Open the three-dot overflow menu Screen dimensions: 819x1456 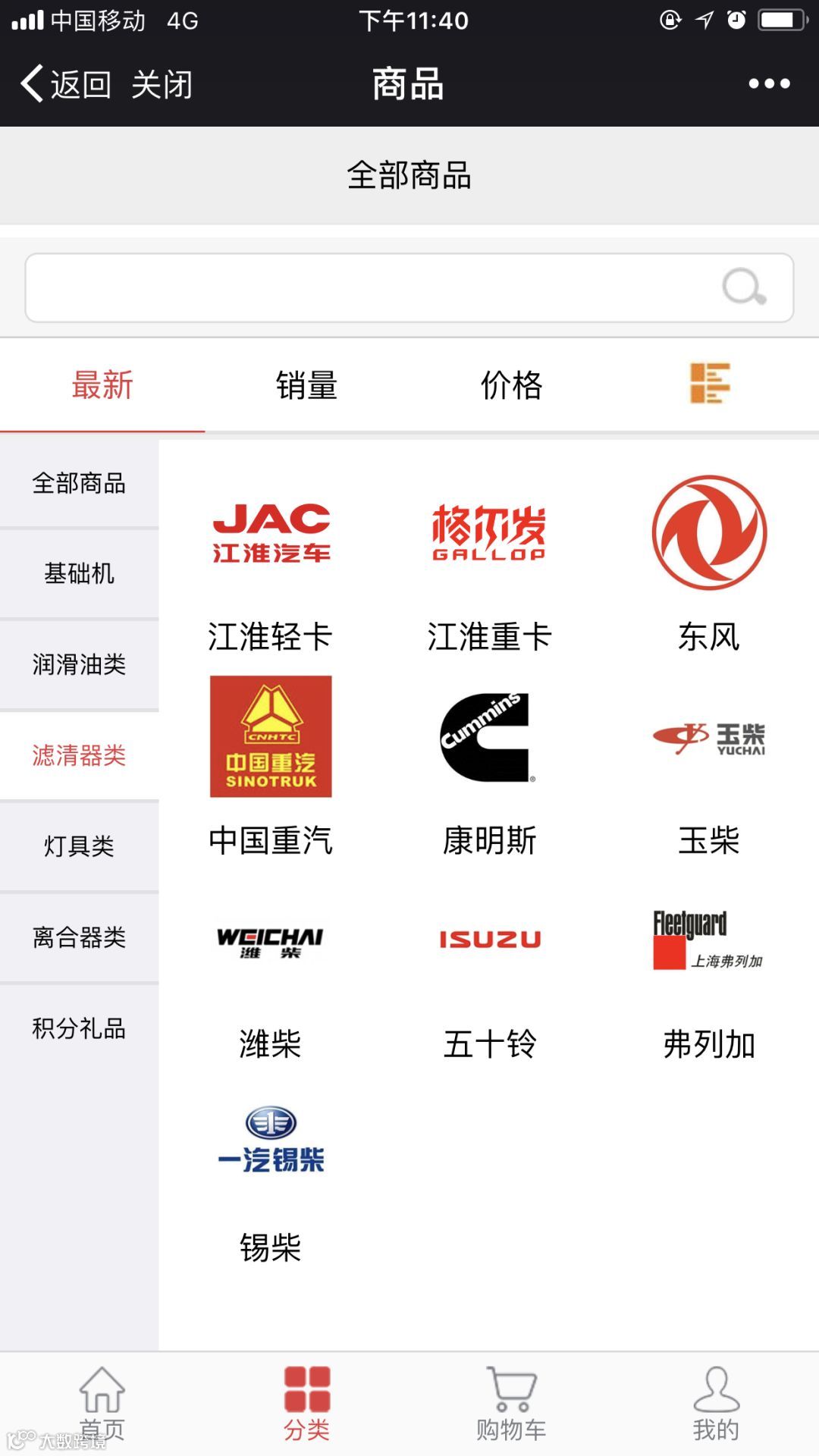click(769, 84)
